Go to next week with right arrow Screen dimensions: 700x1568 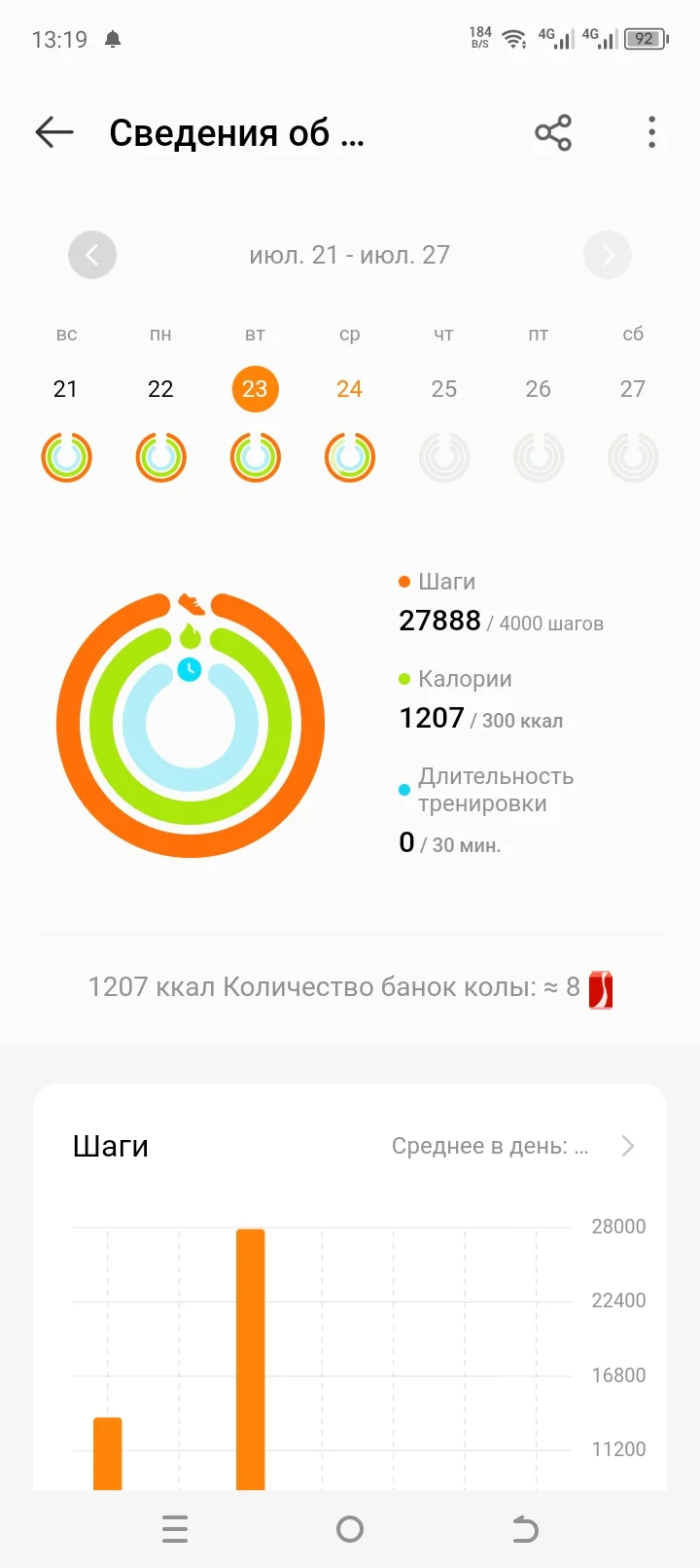pyautogui.click(x=607, y=254)
